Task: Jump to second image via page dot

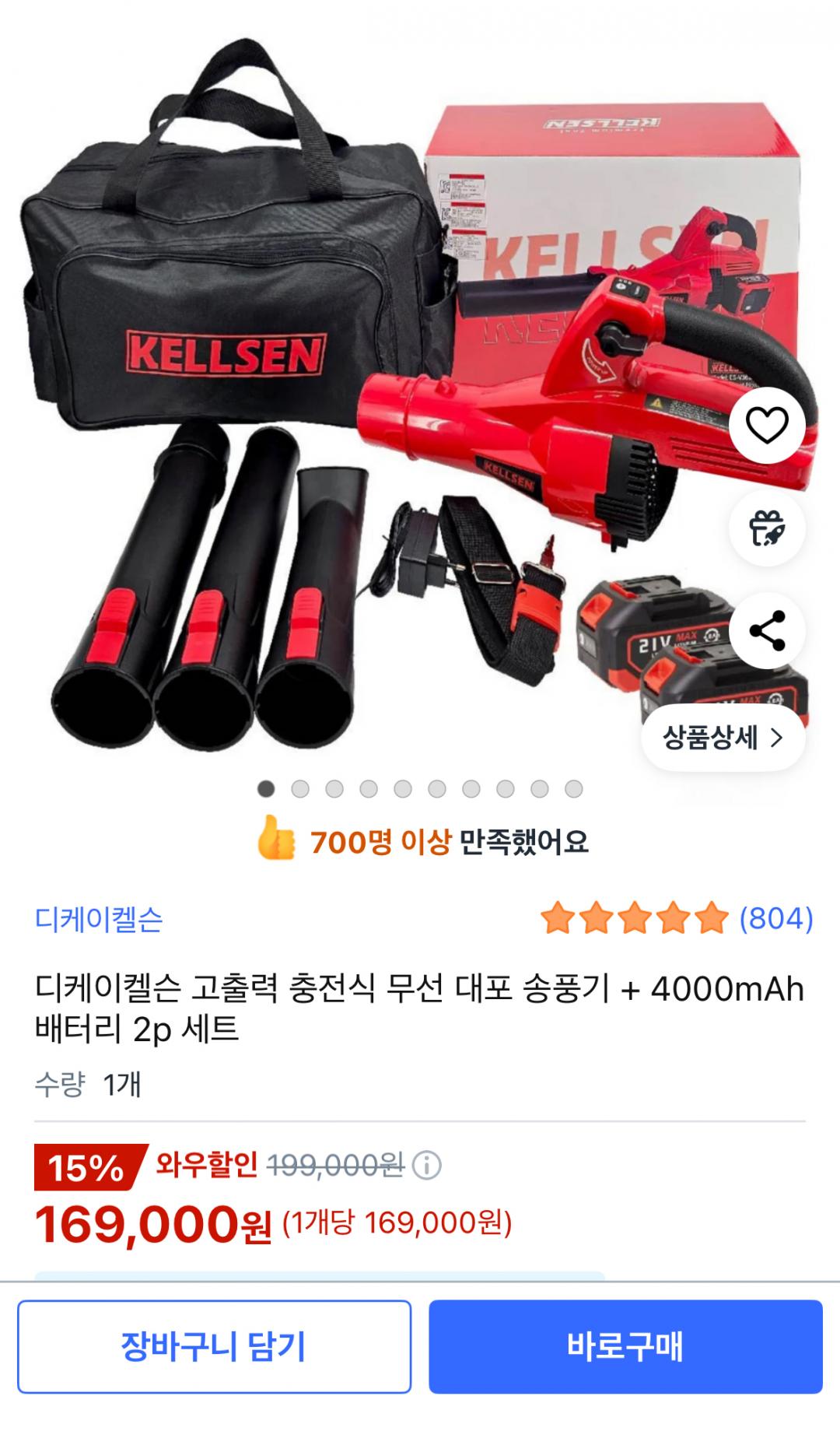Action: point(300,789)
